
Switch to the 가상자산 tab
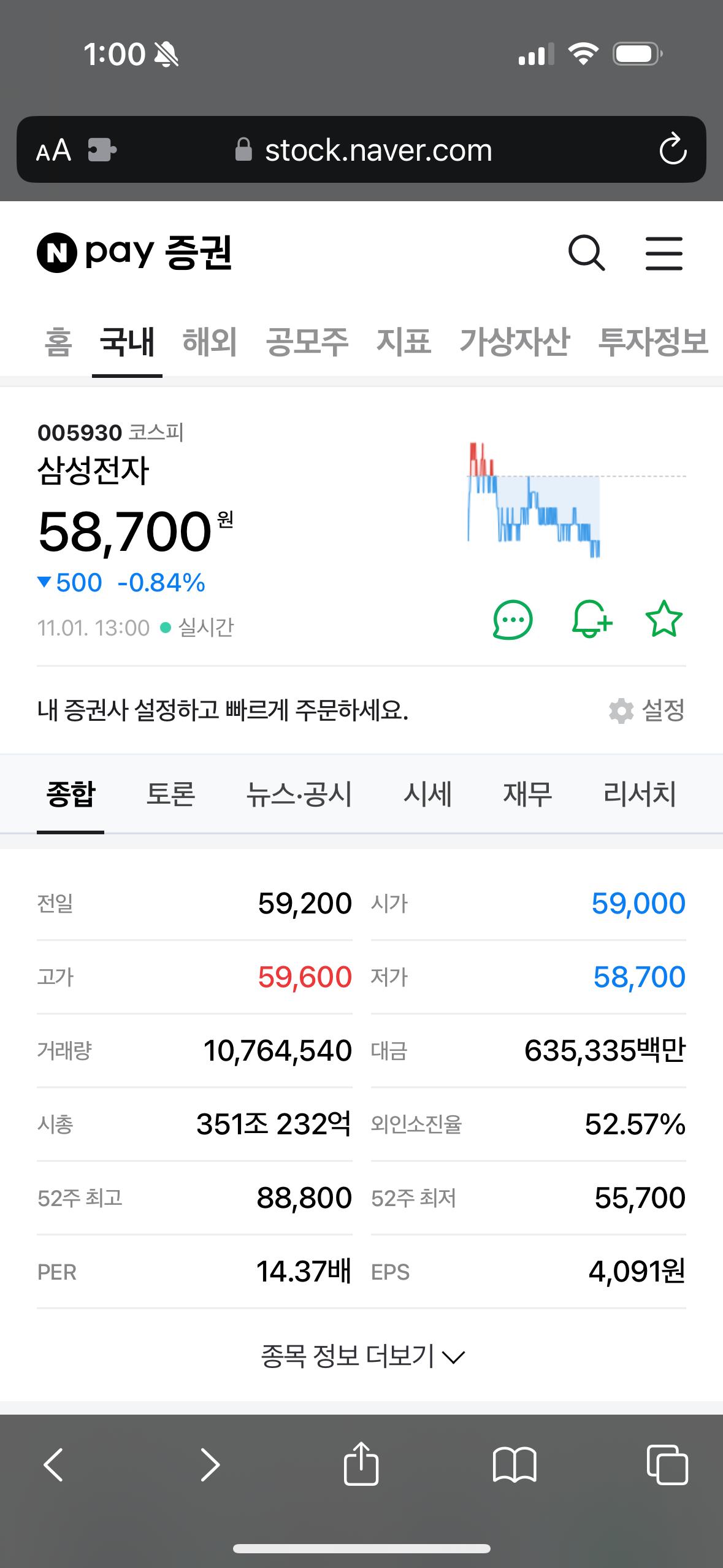click(515, 342)
